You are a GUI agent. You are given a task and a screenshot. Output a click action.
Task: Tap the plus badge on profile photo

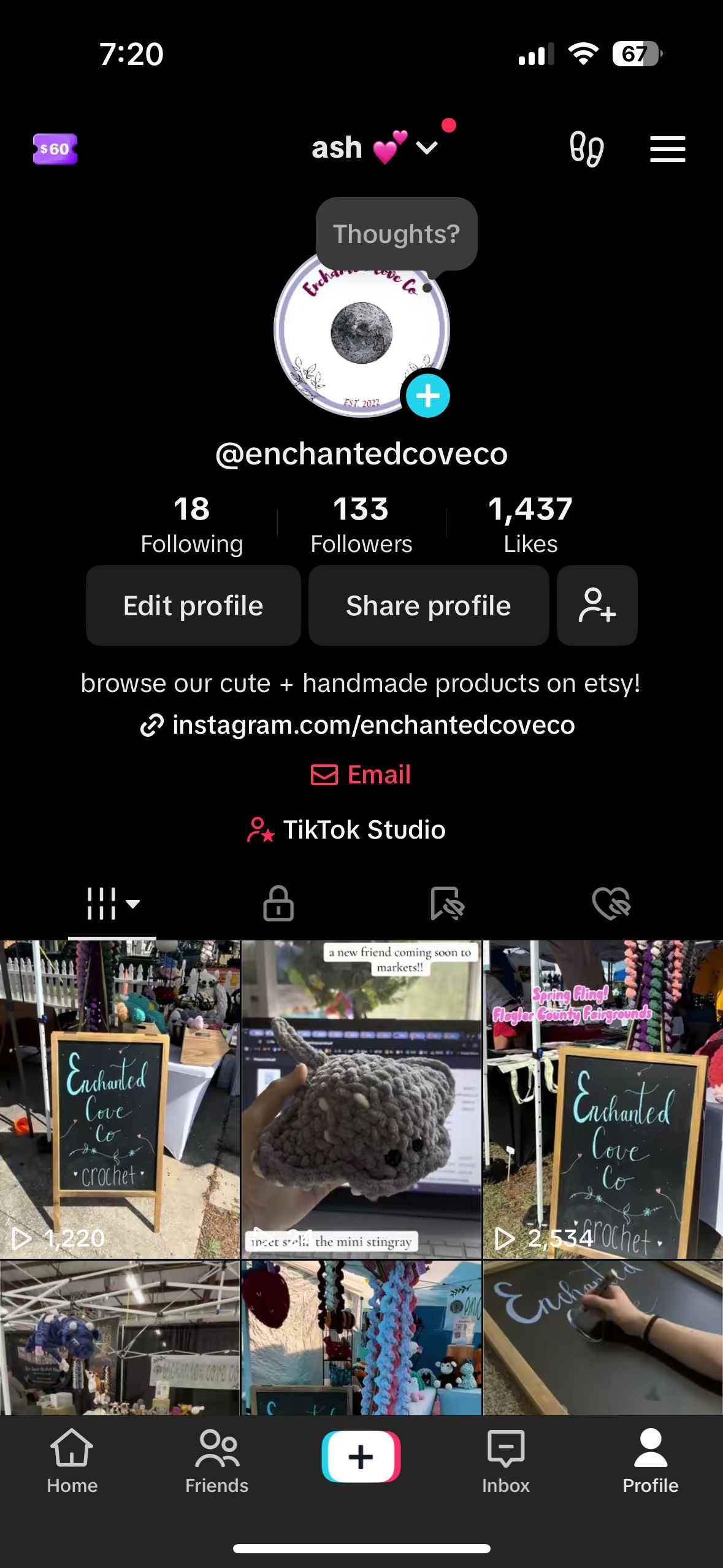click(x=427, y=396)
